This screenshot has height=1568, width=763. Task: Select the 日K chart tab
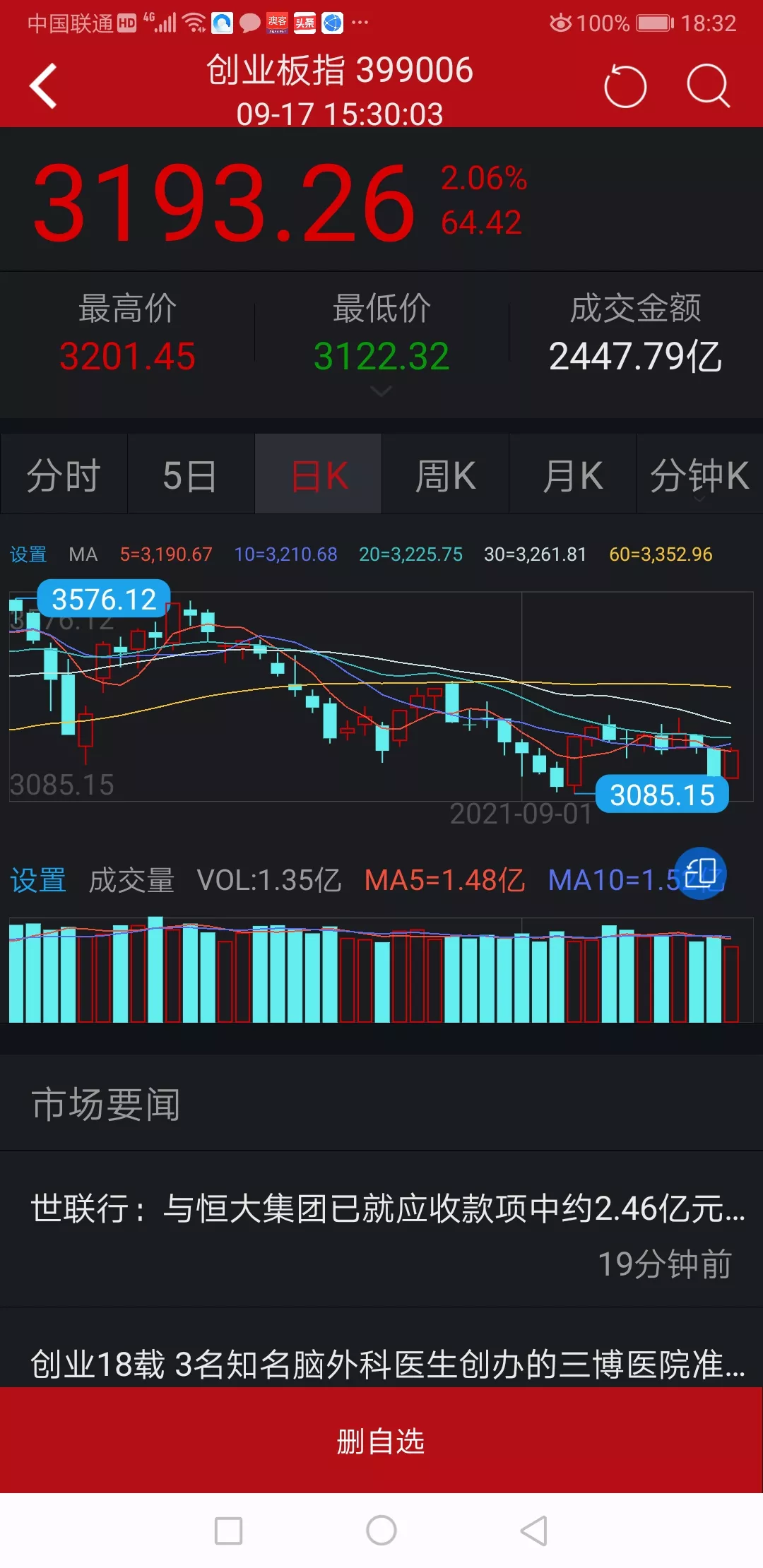click(x=319, y=475)
